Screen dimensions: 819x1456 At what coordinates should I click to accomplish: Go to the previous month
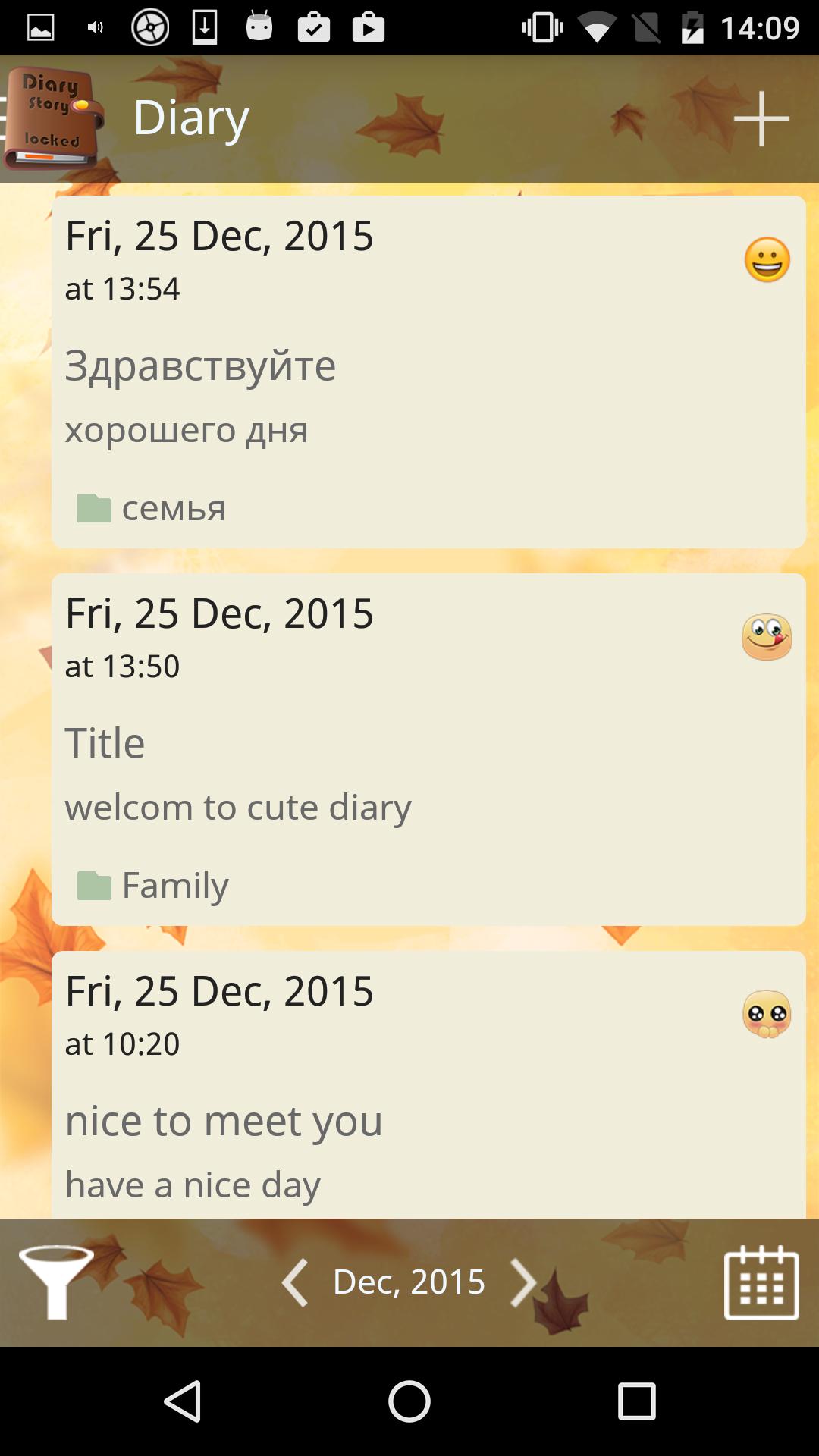pyautogui.click(x=295, y=1282)
